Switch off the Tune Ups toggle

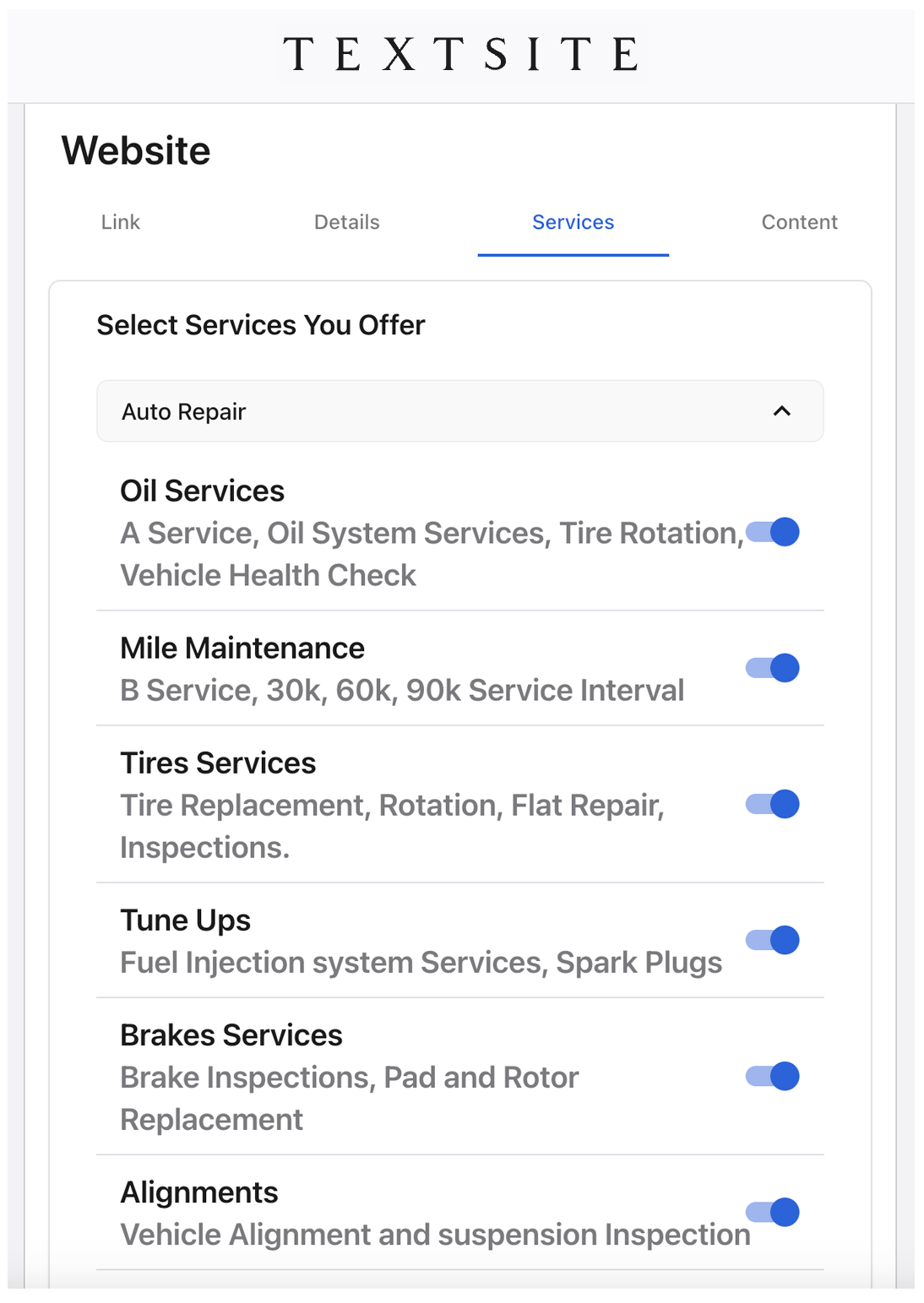[773, 940]
